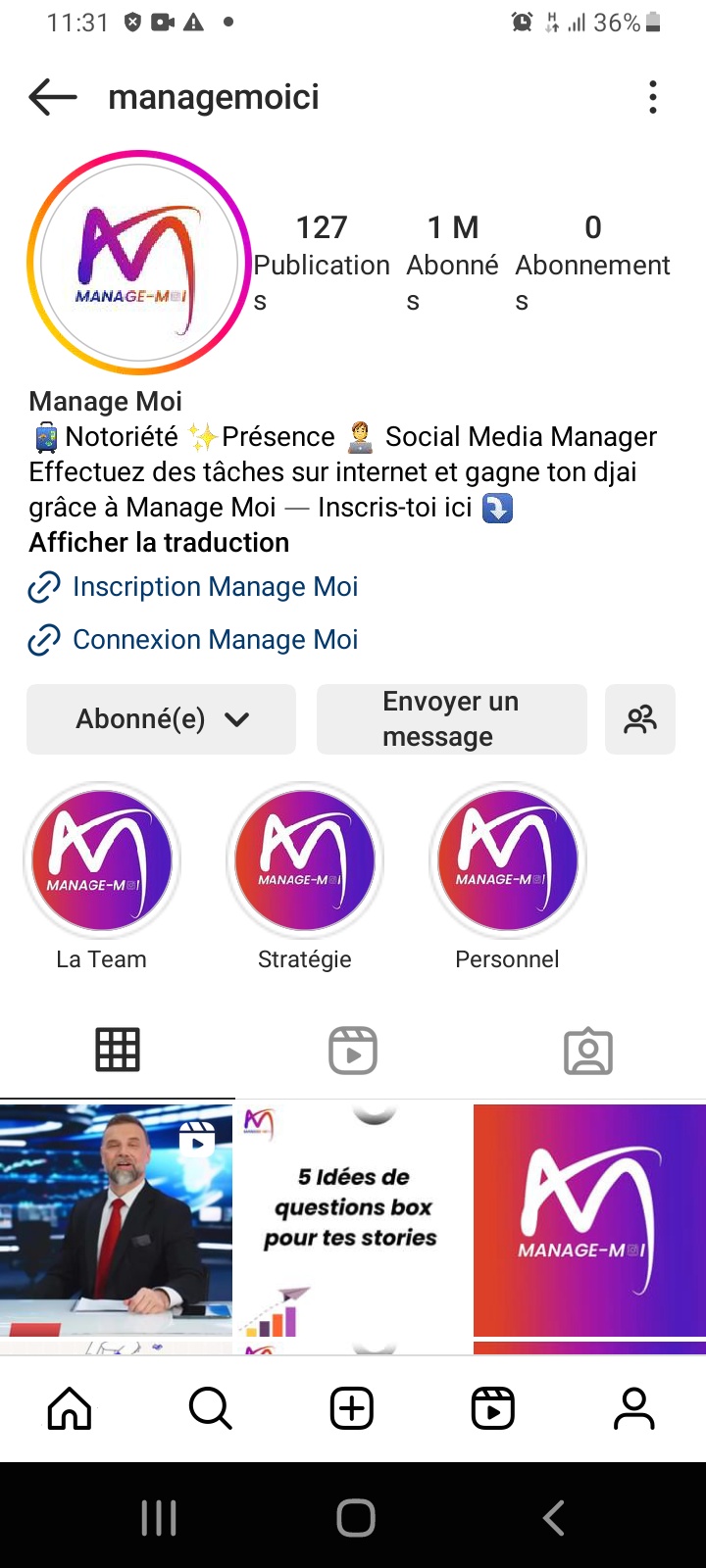Expand the Abonné(e) dropdown
This screenshot has height=1568, width=706.
pos(161,719)
